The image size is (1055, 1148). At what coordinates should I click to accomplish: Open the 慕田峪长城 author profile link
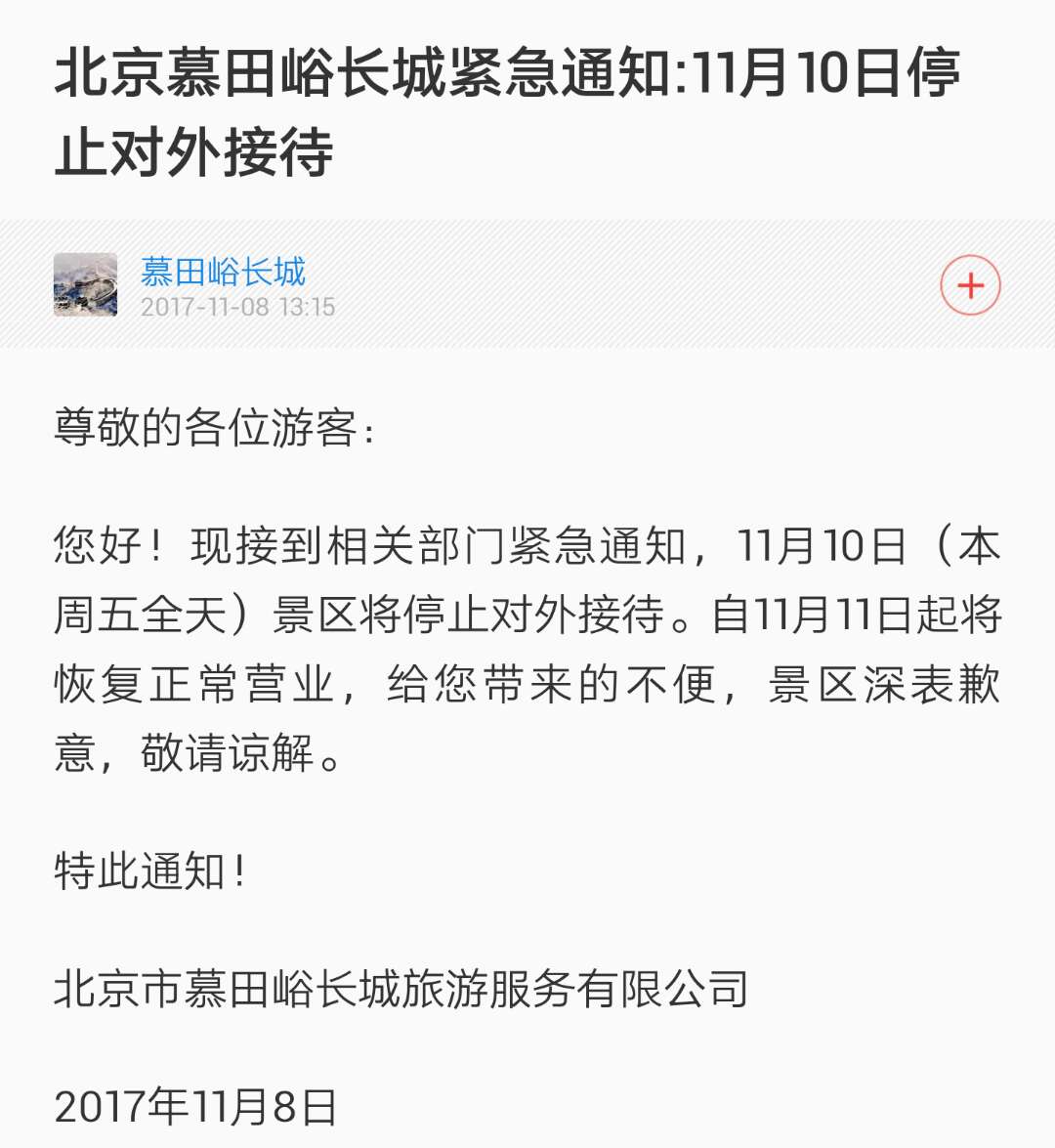click(x=223, y=271)
